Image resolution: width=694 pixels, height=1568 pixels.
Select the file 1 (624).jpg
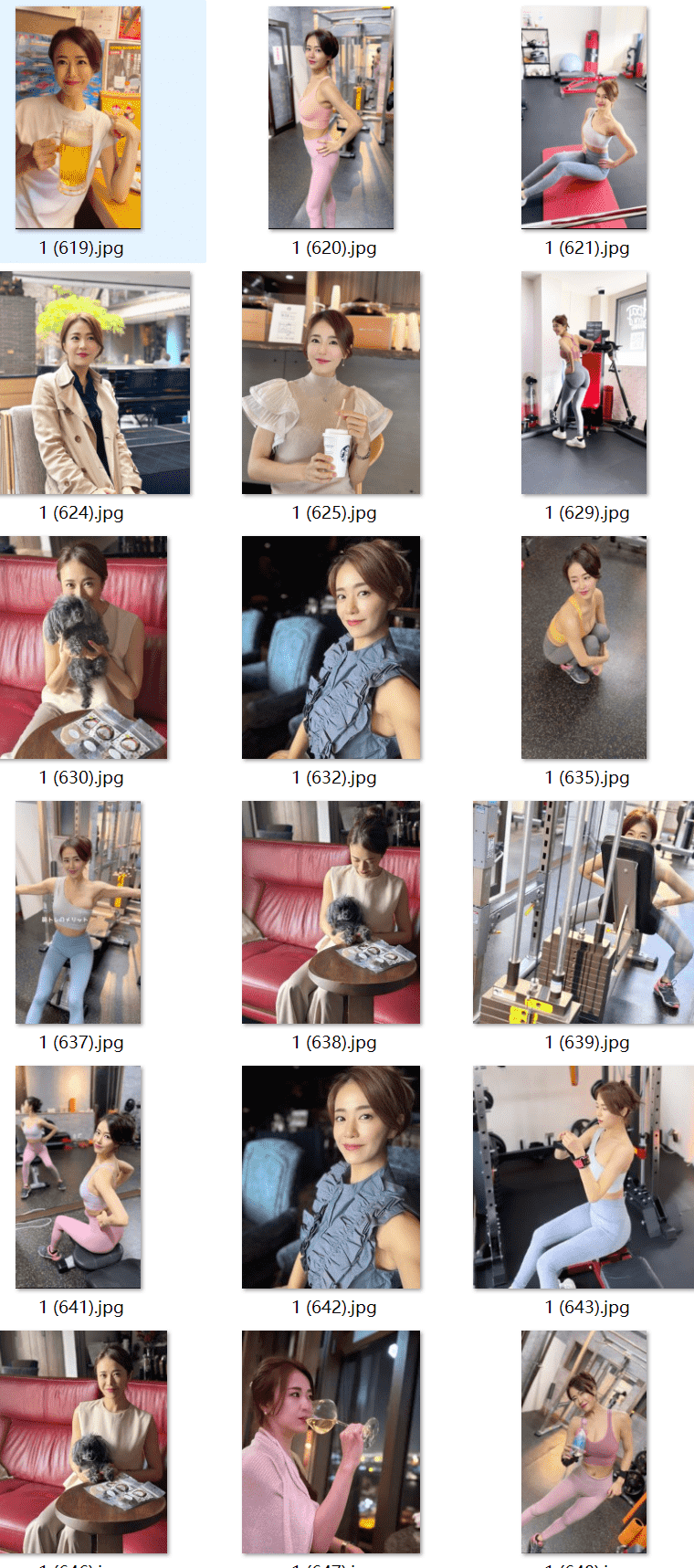(x=96, y=383)
